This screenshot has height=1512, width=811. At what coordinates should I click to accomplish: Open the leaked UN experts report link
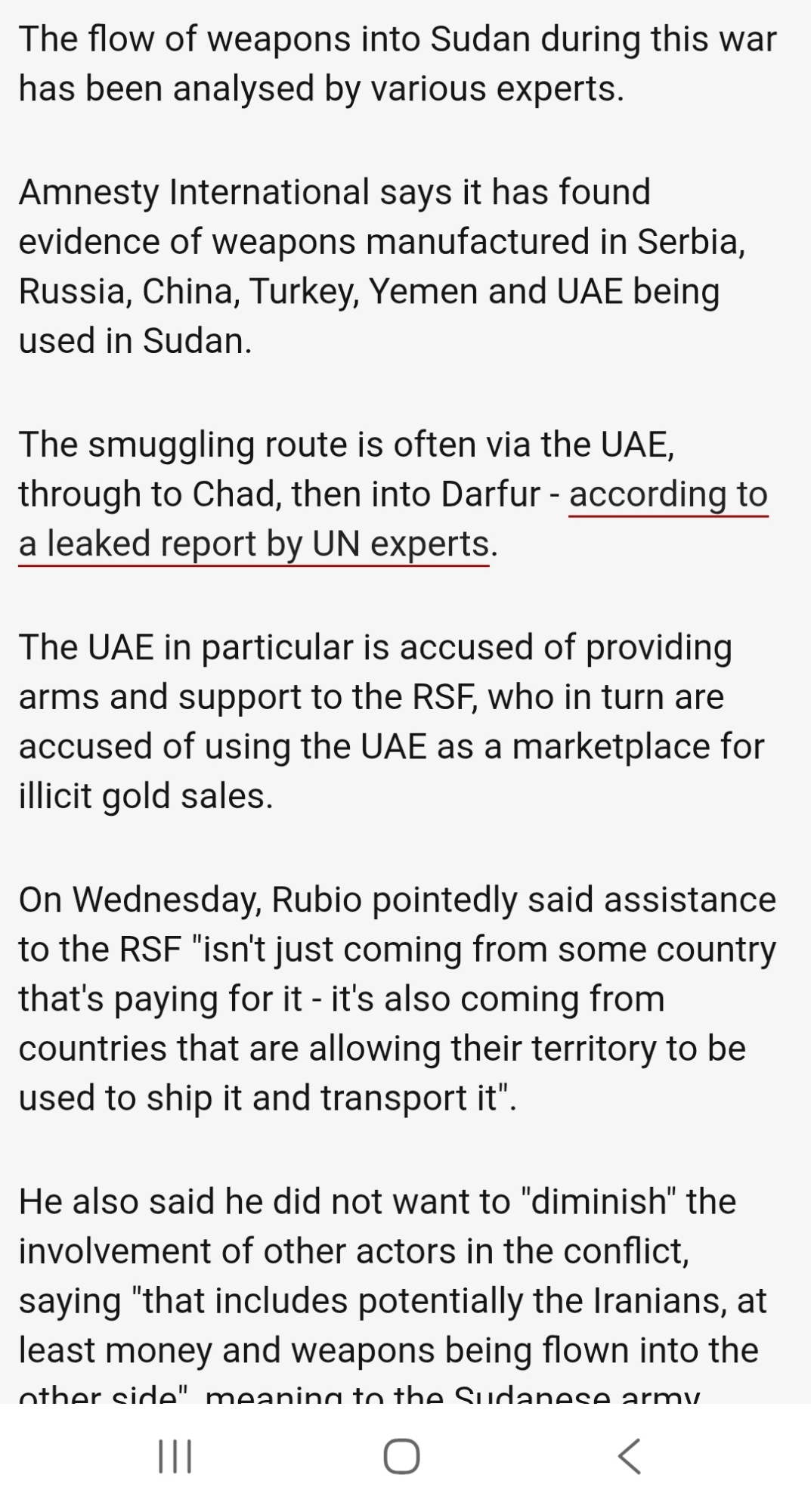[254, 544]
